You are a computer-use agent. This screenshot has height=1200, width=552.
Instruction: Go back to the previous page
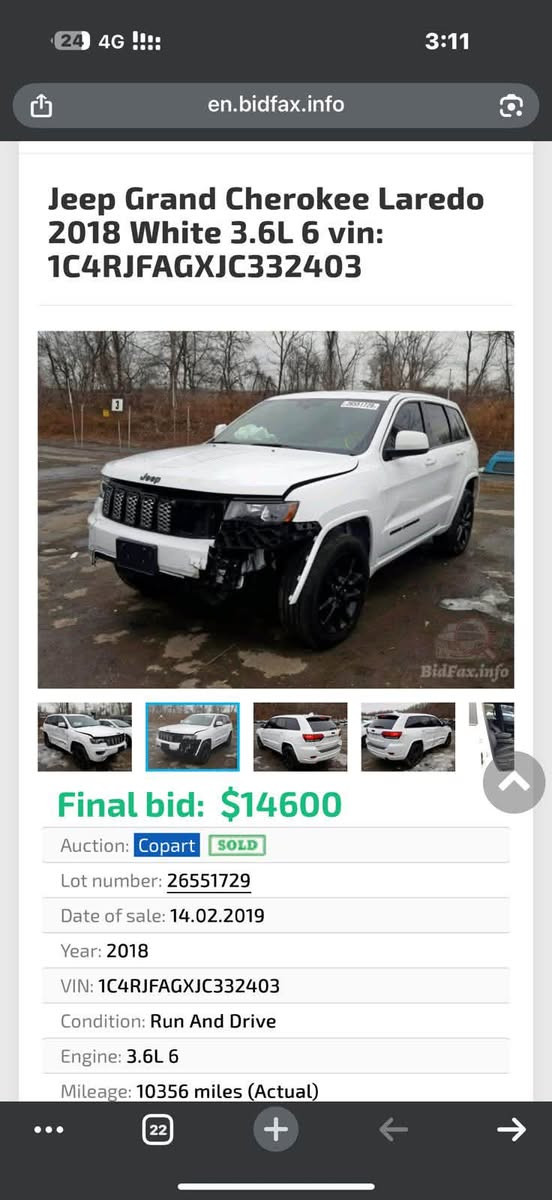click(394, 1130)
